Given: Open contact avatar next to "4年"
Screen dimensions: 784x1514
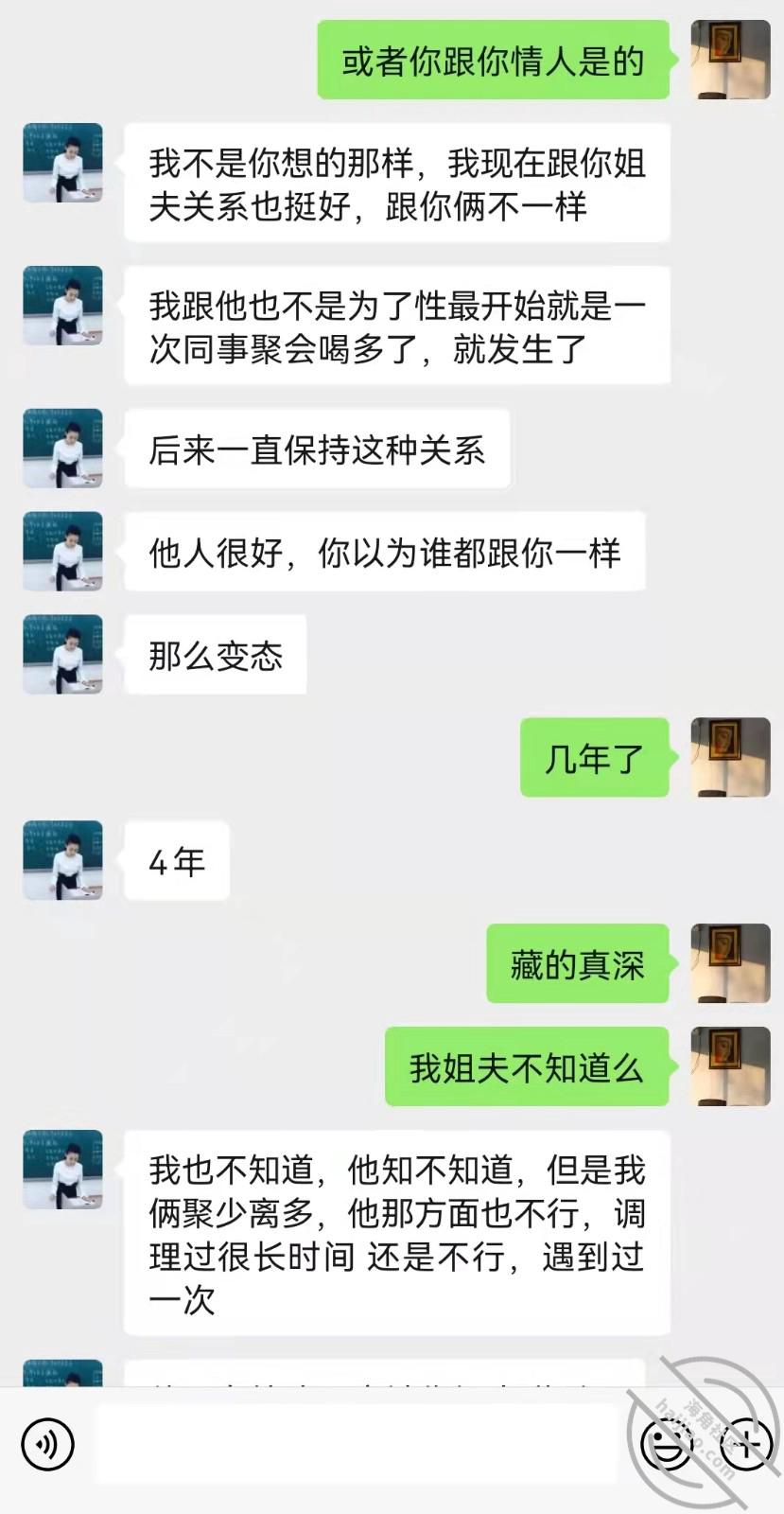Looking at the screenshot, I should point(62,860).
